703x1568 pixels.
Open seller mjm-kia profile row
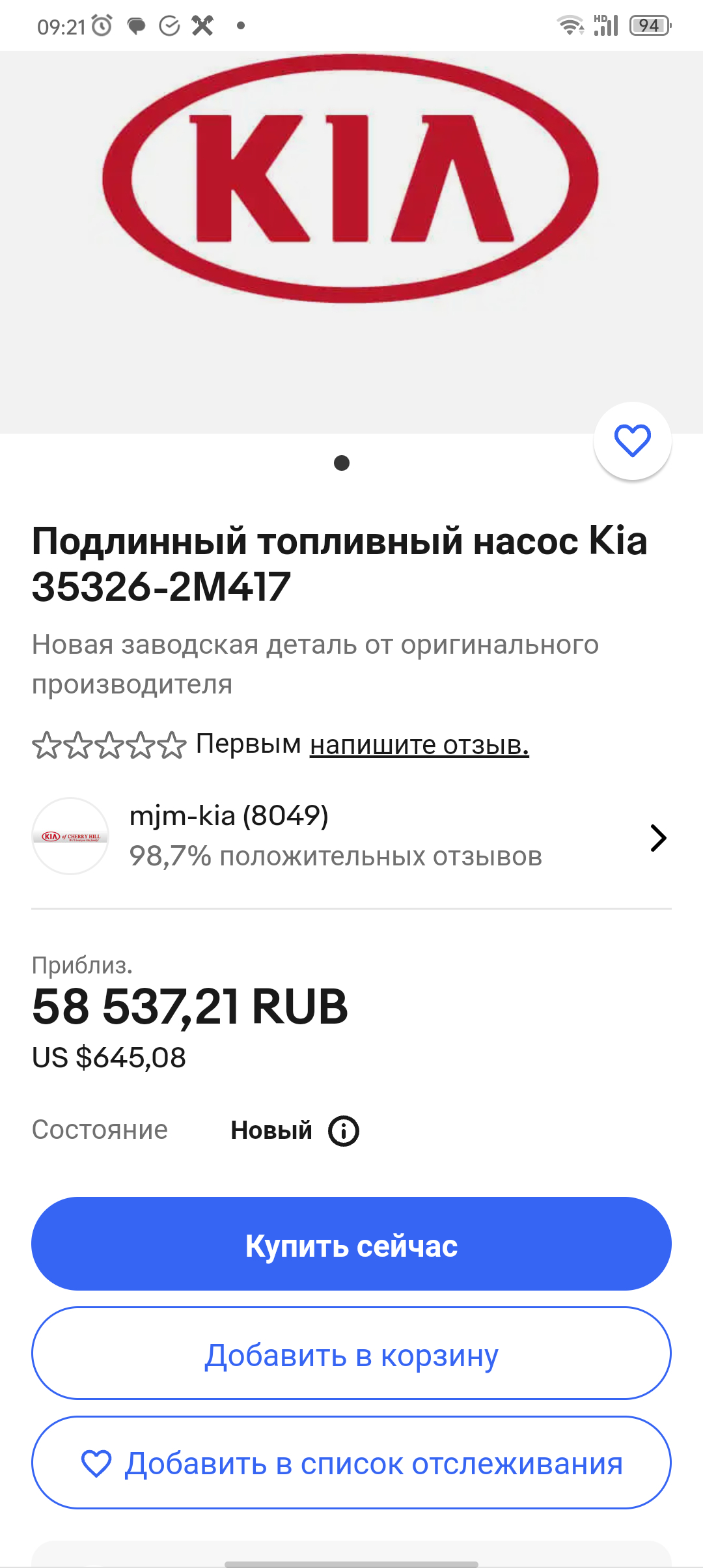[351, 837]
